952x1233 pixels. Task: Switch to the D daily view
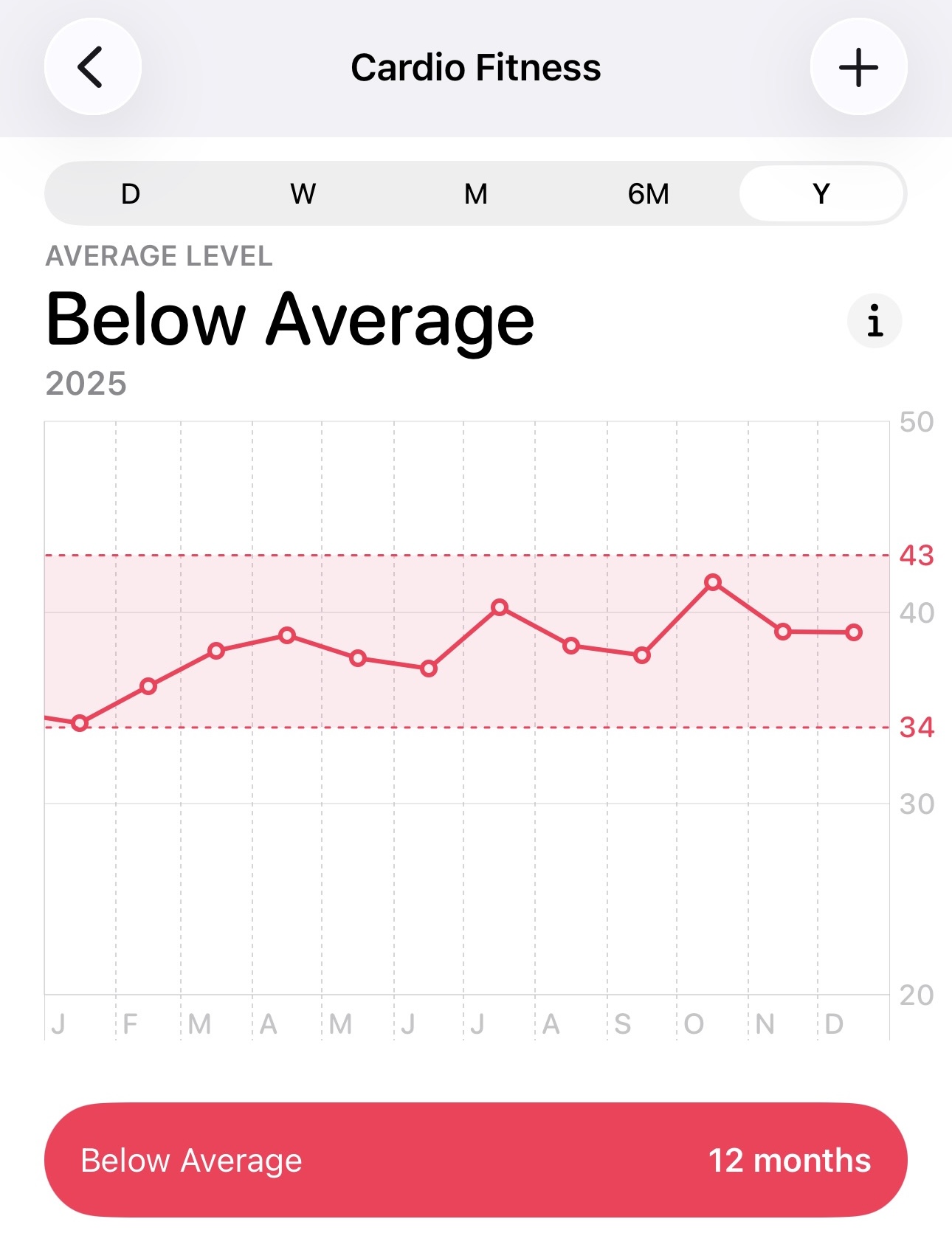(x=129, y=193)
